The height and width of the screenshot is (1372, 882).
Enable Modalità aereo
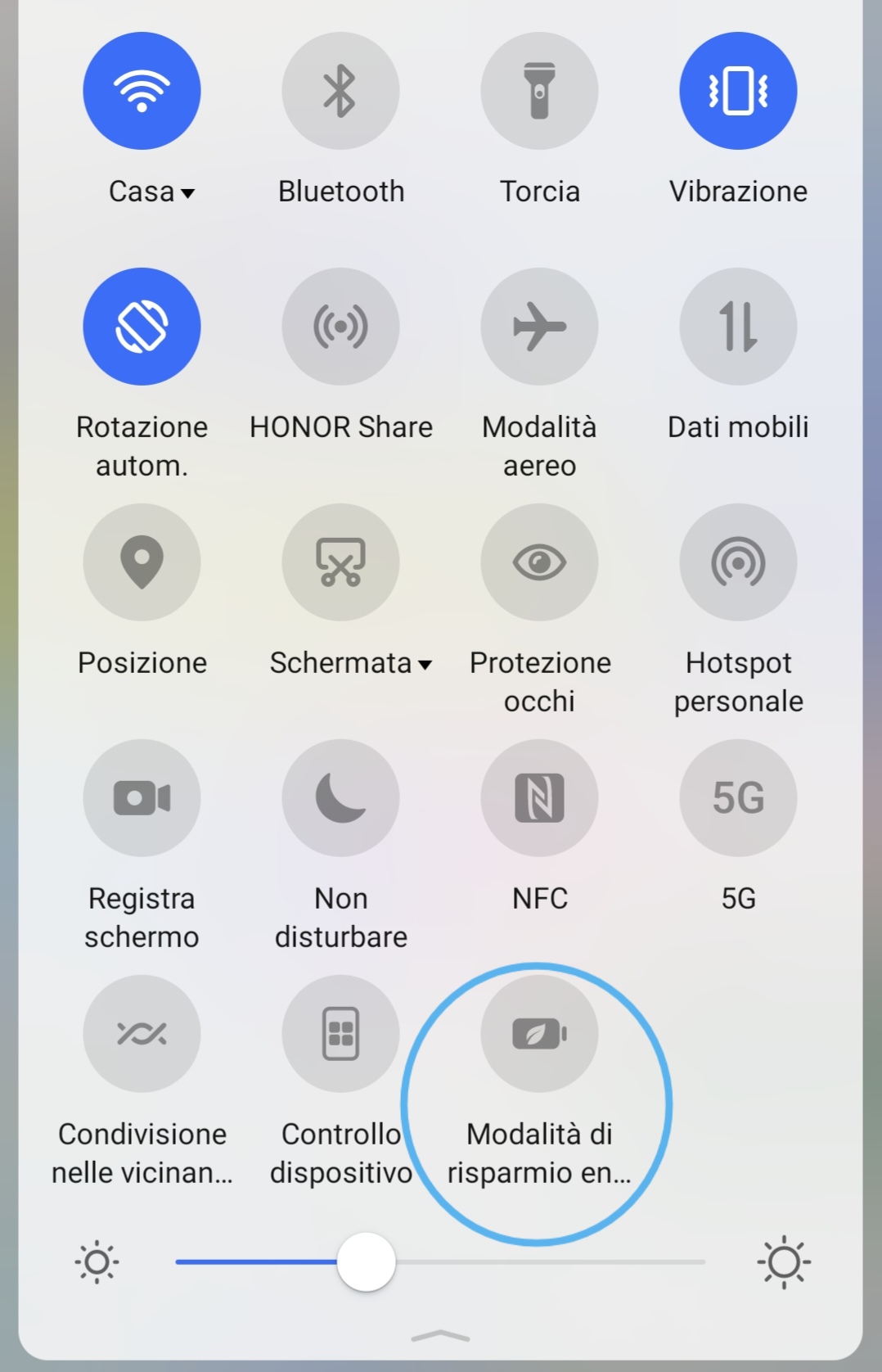pos(539,326)
